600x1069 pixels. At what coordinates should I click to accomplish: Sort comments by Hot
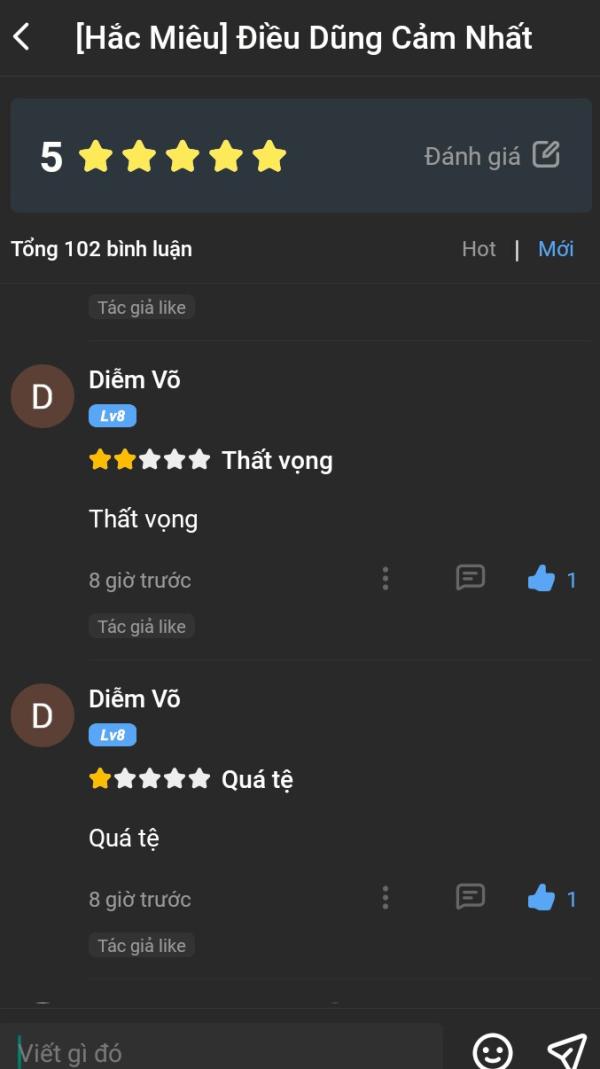478,249
